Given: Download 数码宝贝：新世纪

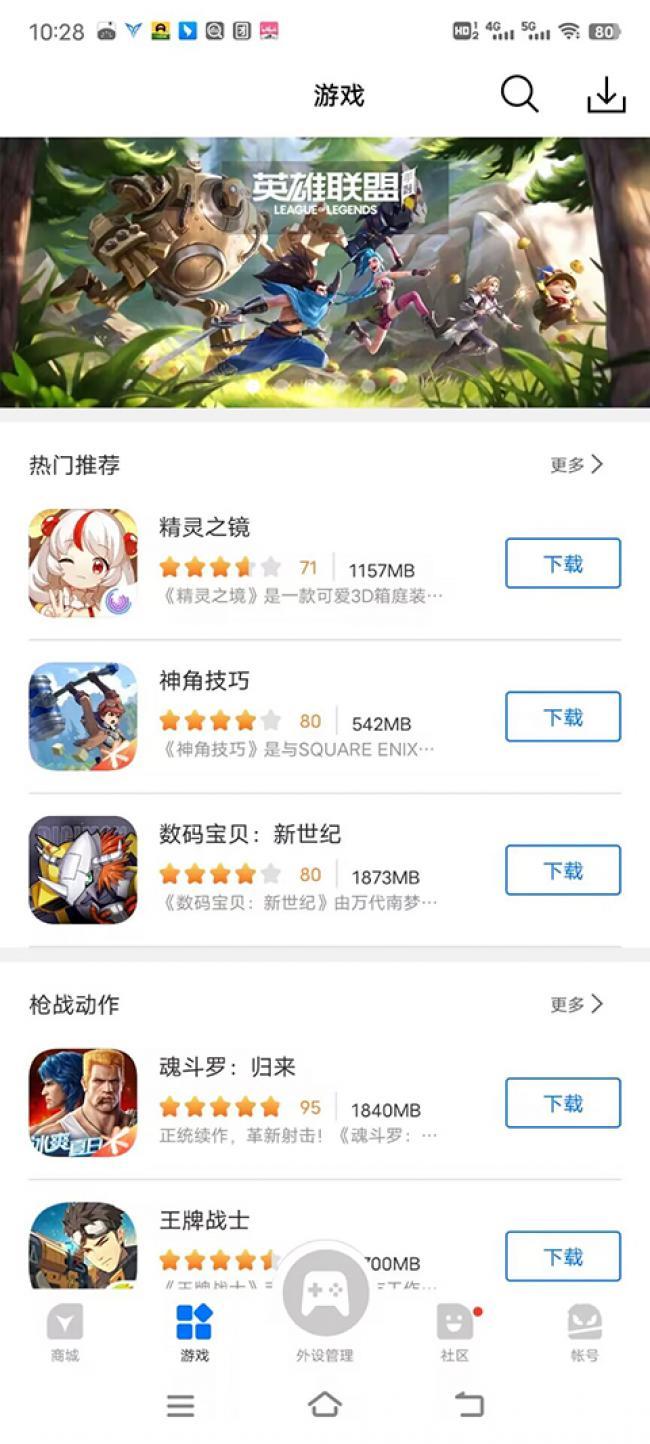Looking at the screenshot, I should [x=562, y=870].
